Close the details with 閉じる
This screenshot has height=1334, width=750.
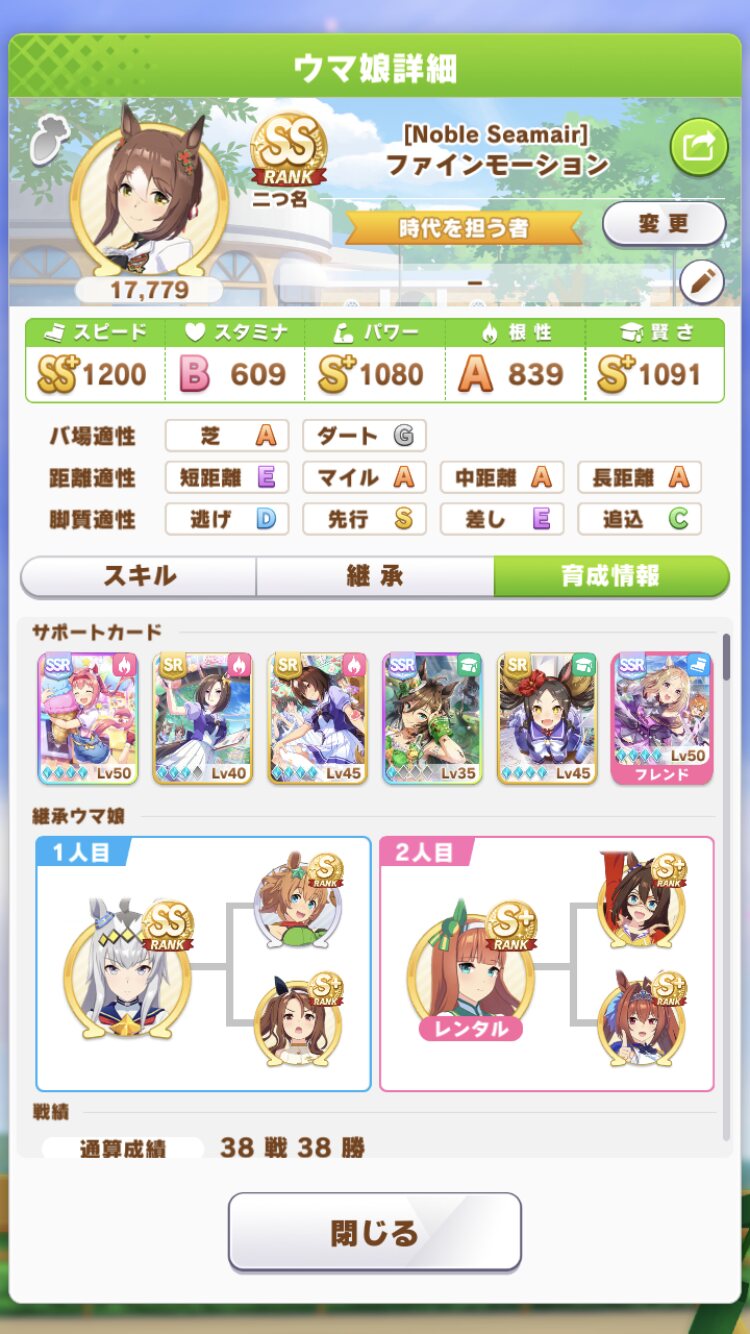tap(375, 1232)
